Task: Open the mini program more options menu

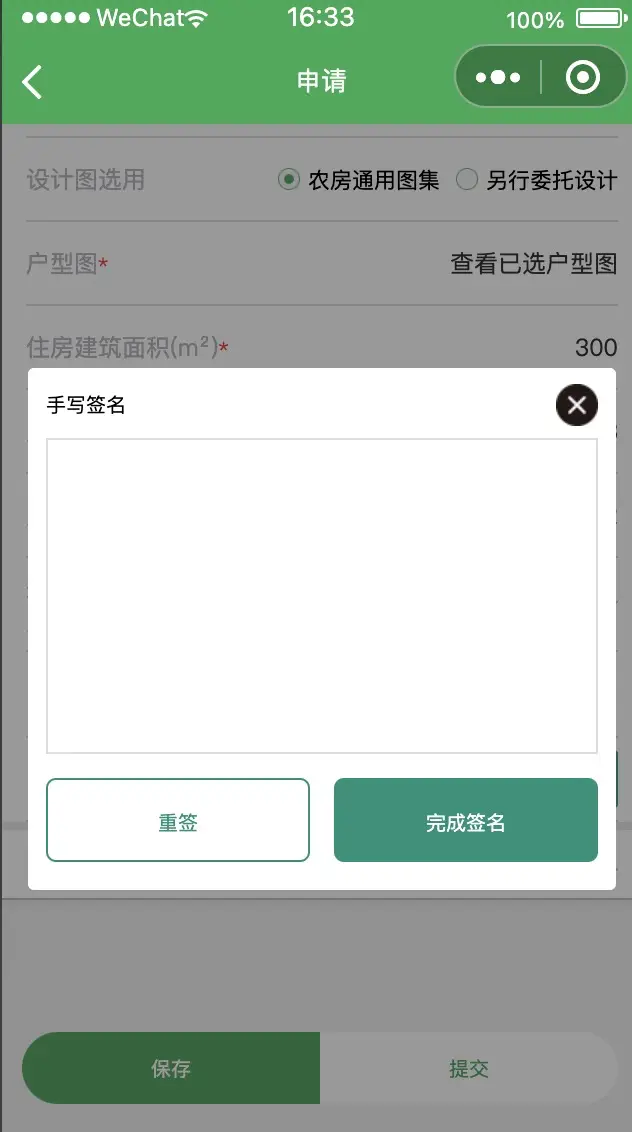Action: pos(498,78)
